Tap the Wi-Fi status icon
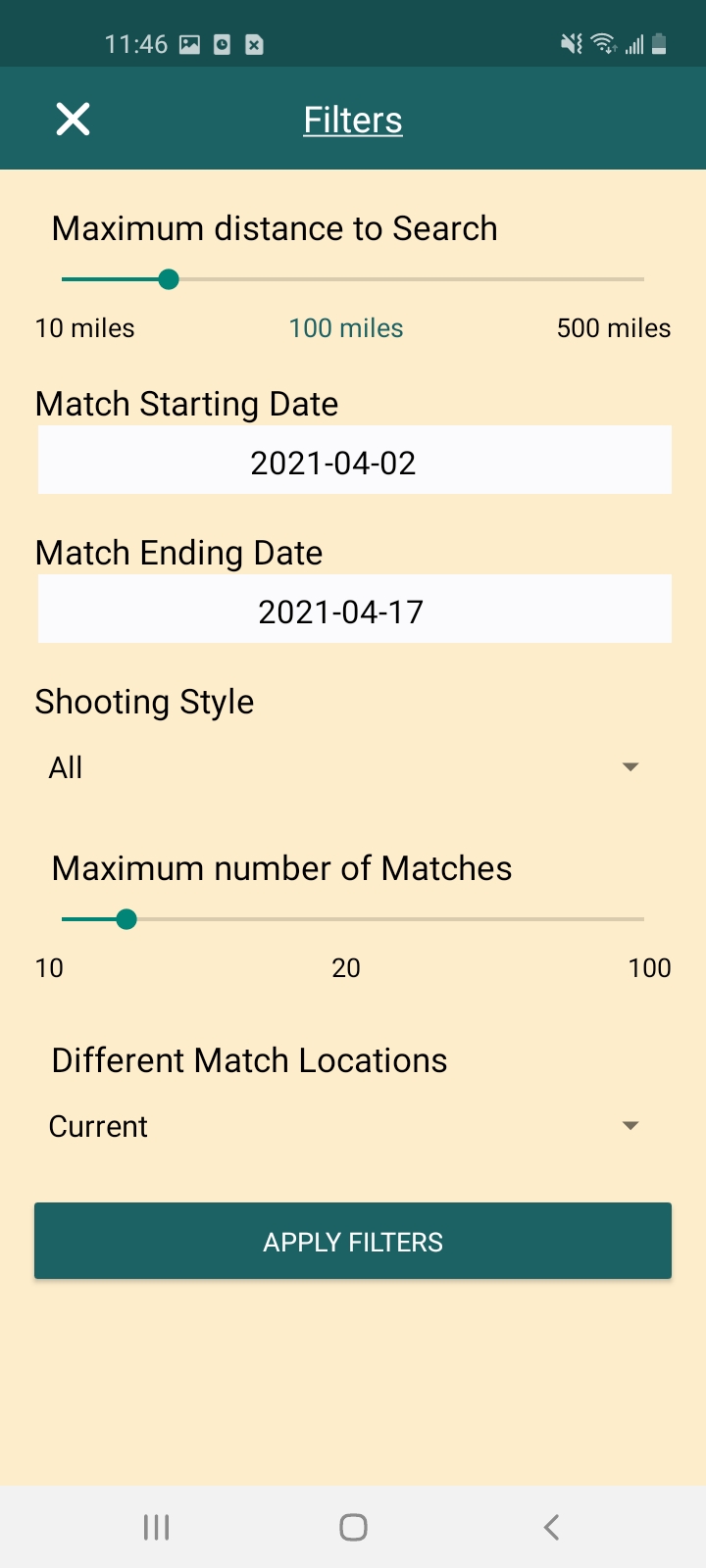This screenshot has width=706, height=1568. (x=600, y=44)
